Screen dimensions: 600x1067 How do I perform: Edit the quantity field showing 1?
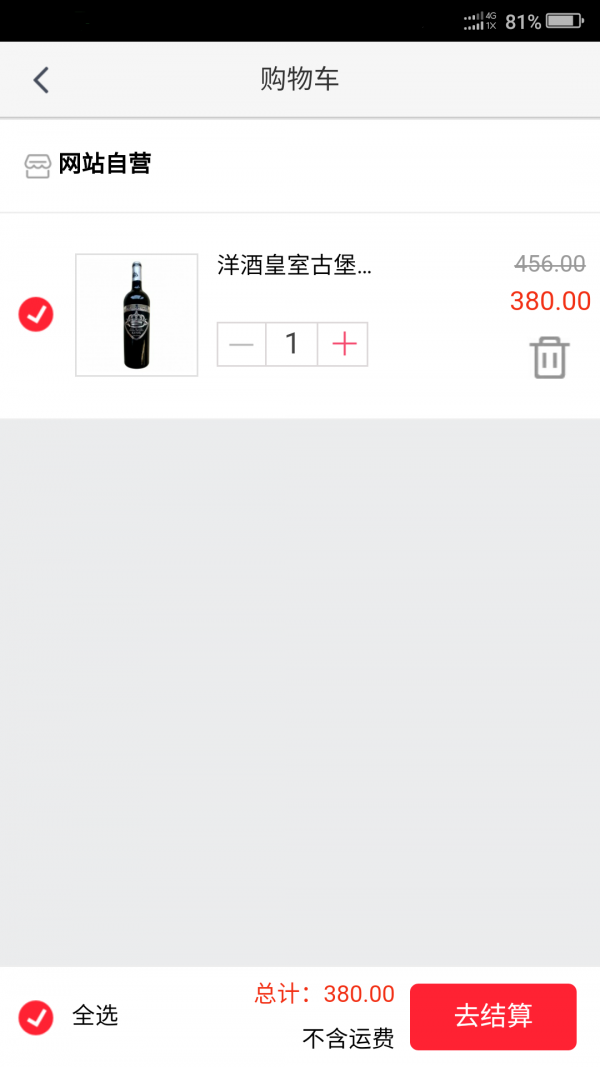point(292,345)
